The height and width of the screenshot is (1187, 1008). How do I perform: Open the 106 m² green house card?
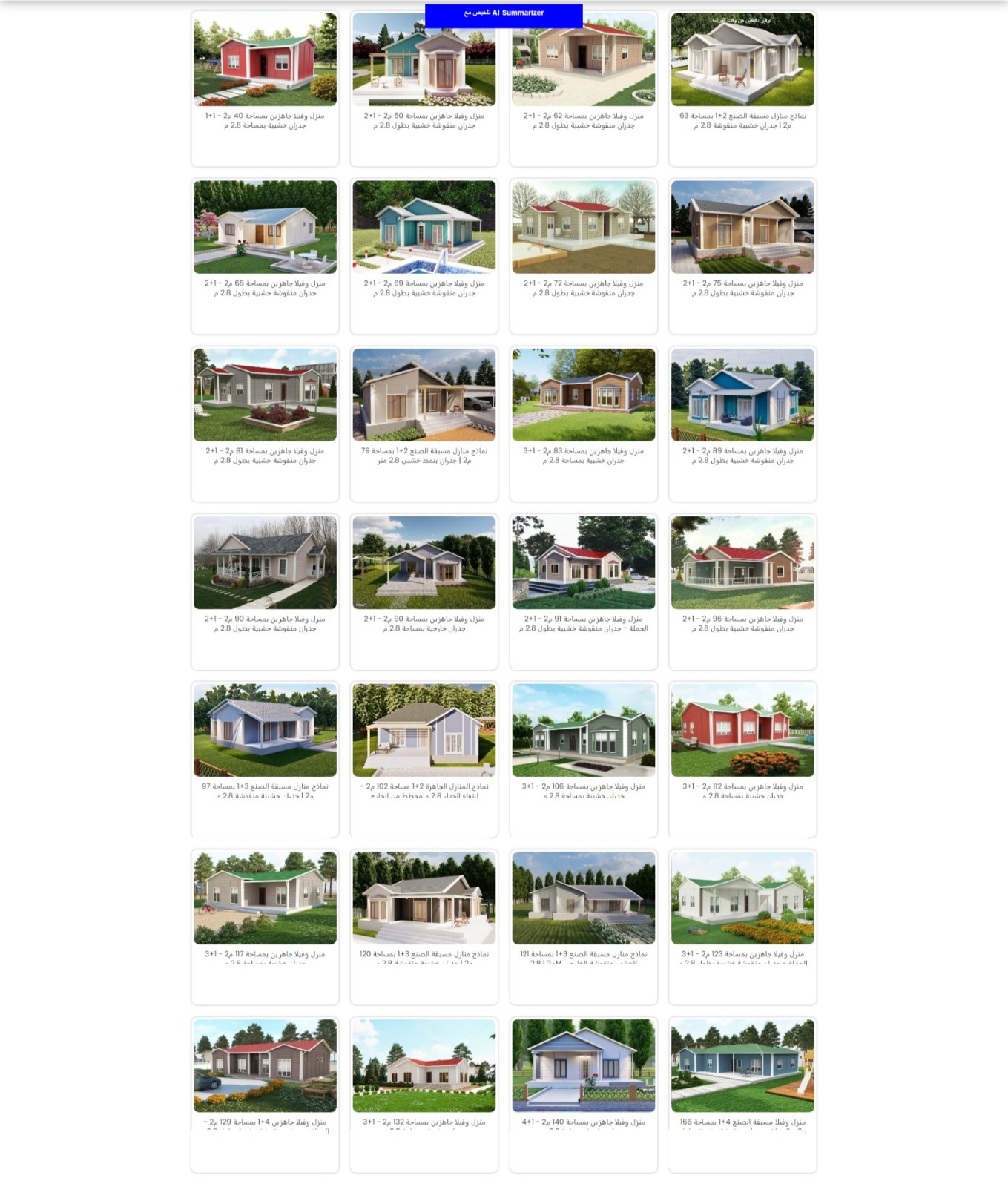click(583, 731)
